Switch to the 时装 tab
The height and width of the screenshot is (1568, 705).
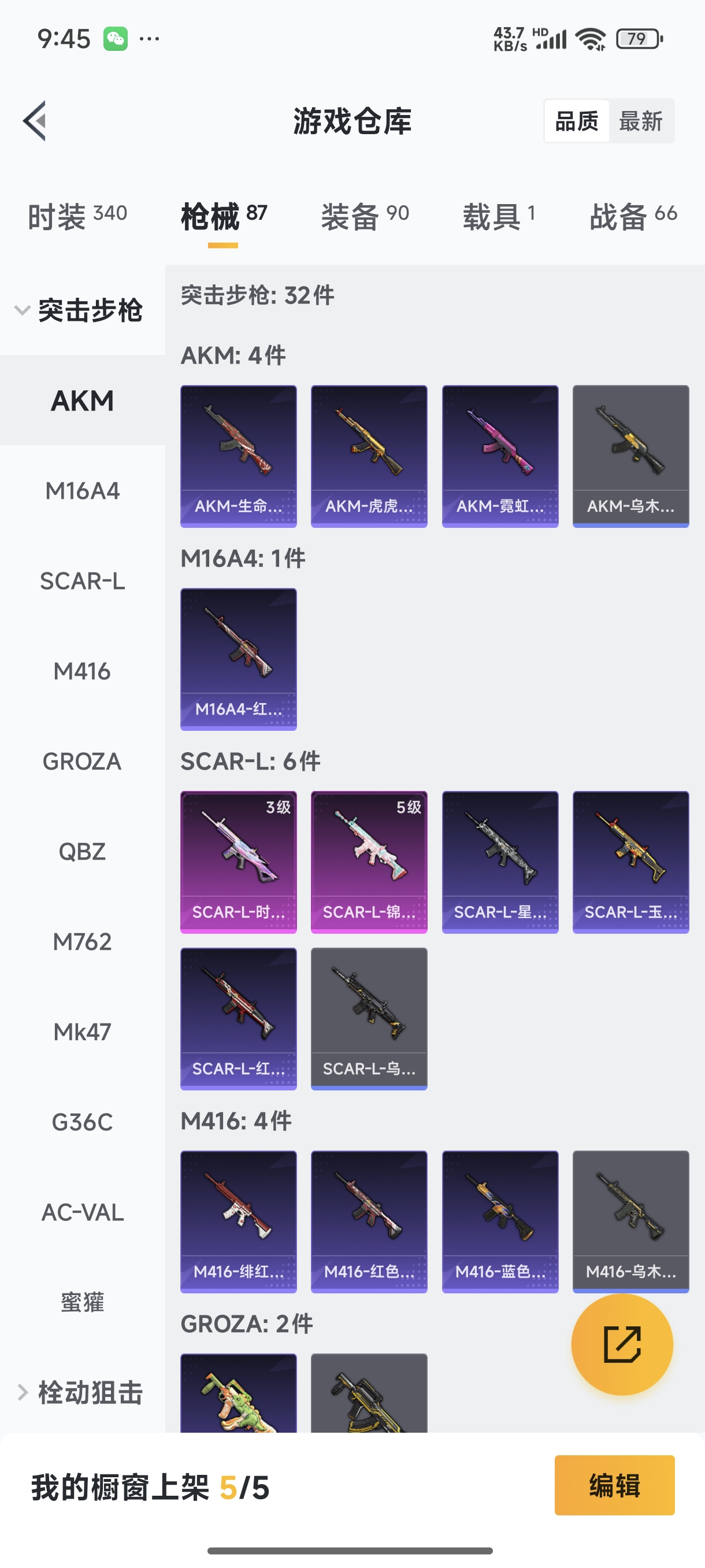point(77,216)
